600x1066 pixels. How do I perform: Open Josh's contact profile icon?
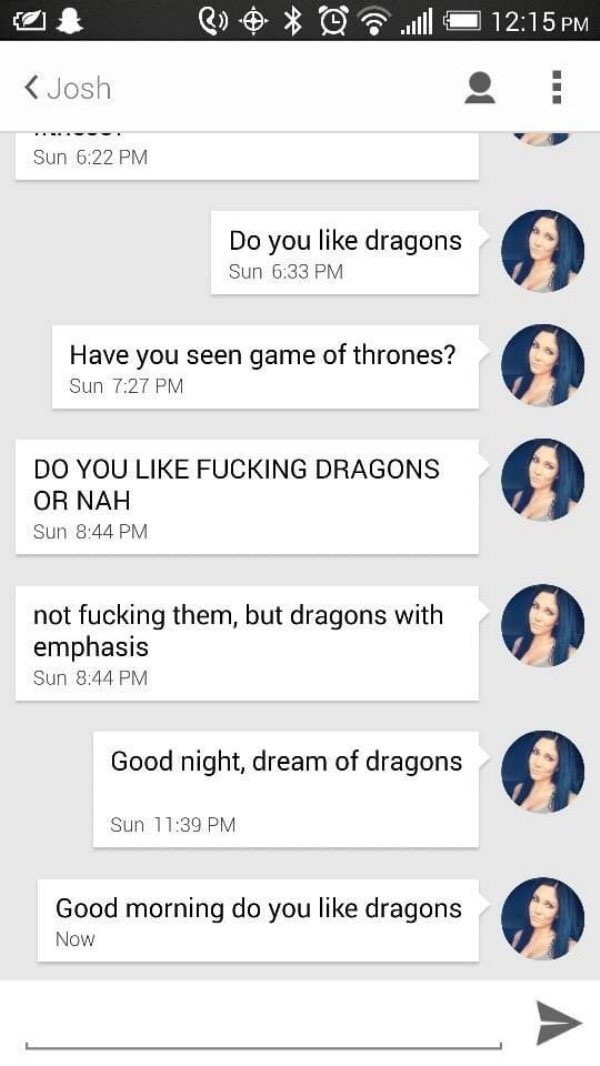(480, 88)
